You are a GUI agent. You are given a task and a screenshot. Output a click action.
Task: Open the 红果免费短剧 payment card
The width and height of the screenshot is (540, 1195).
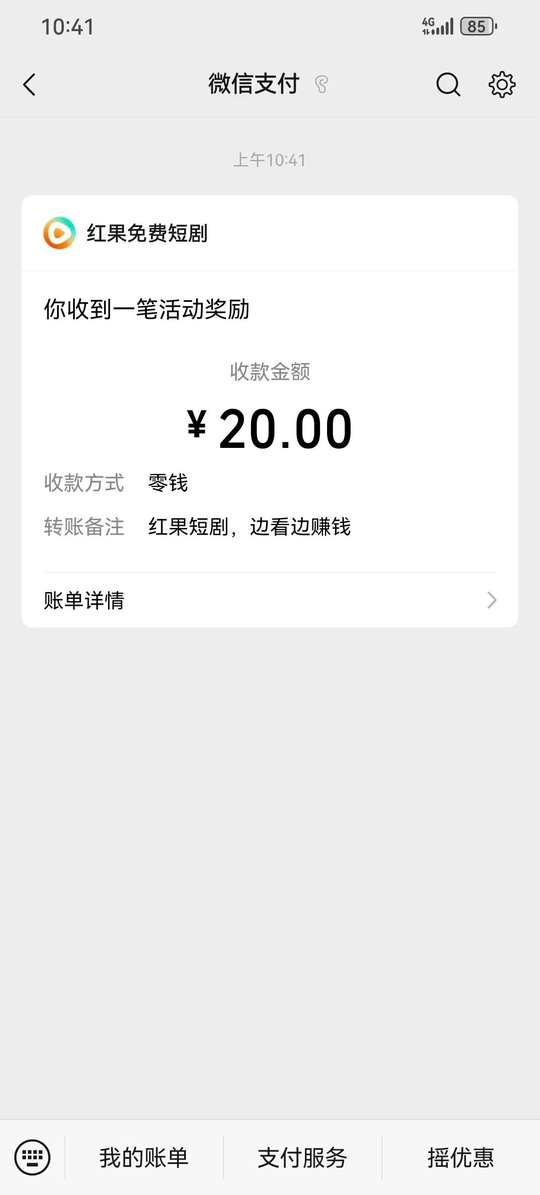270,412
